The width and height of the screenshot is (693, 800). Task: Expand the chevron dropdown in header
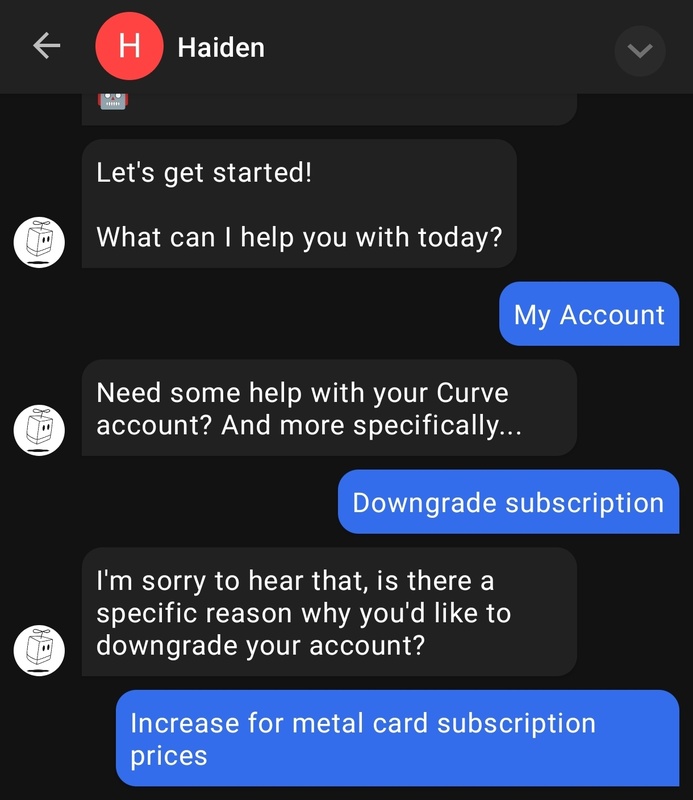[639, 50]
